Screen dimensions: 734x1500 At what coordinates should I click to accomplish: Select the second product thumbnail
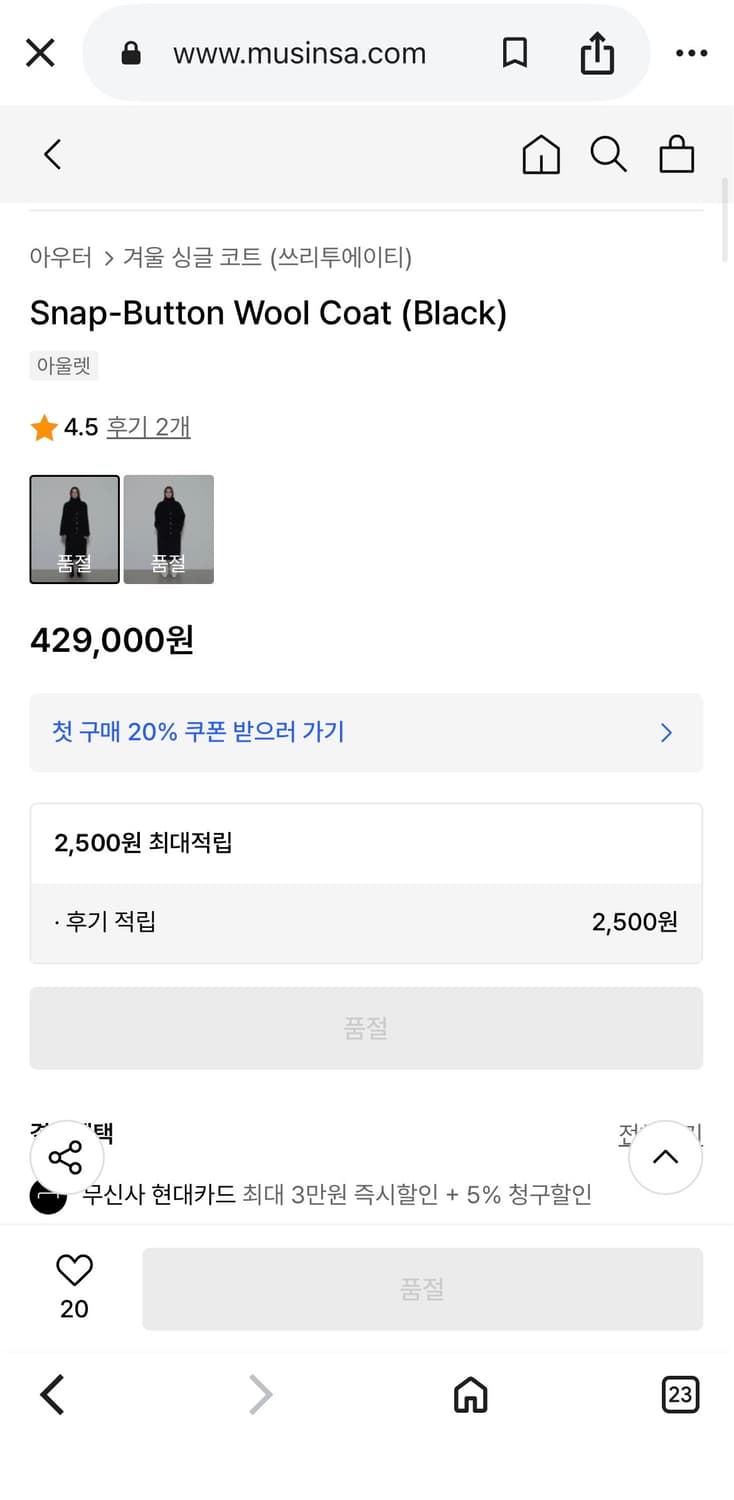pos(168,529)
